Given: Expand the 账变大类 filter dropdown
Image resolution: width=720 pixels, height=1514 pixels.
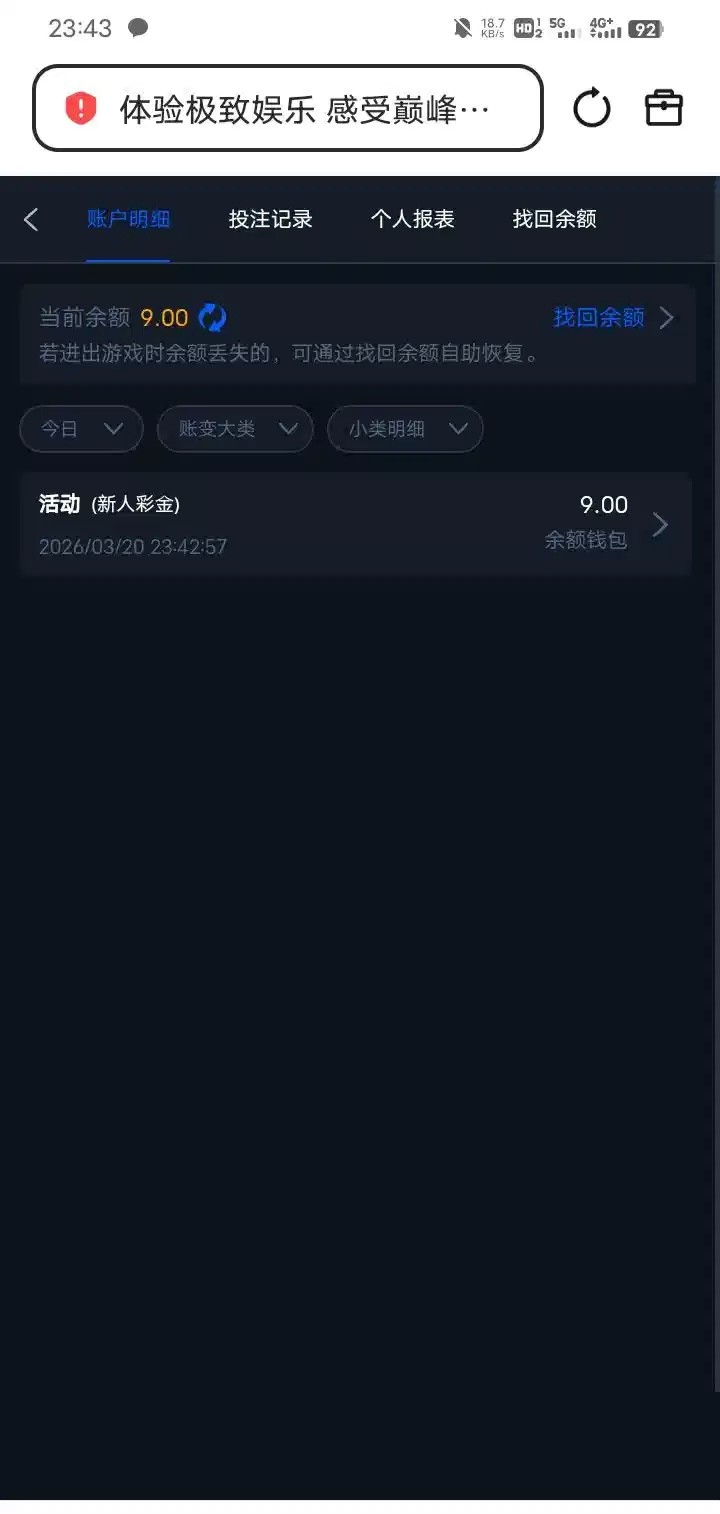Looking at the screenshot, I should click(235, 429).
